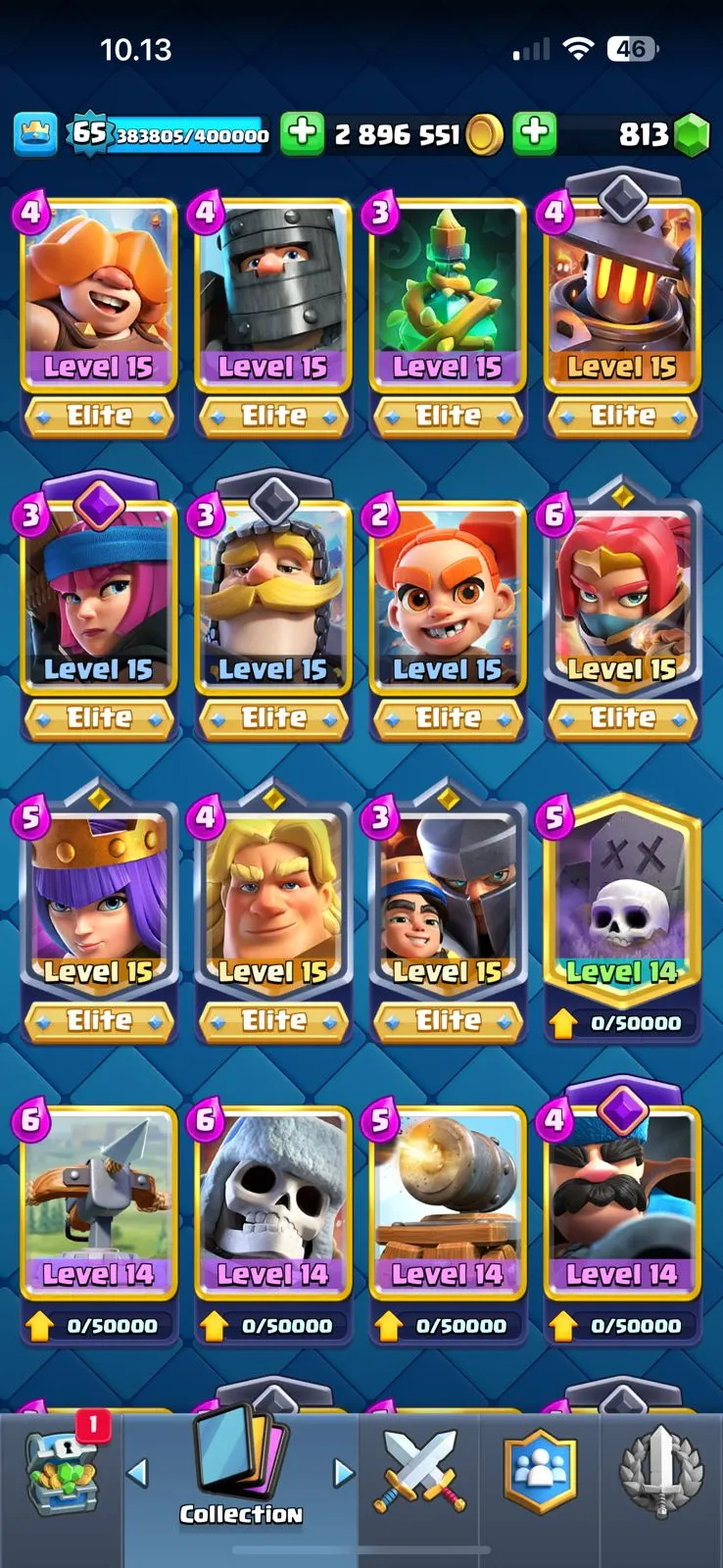This screenshot has height=1568, width=723.
Task: Open the Musketeer card with blue bandana
Action: pos(98,596)
